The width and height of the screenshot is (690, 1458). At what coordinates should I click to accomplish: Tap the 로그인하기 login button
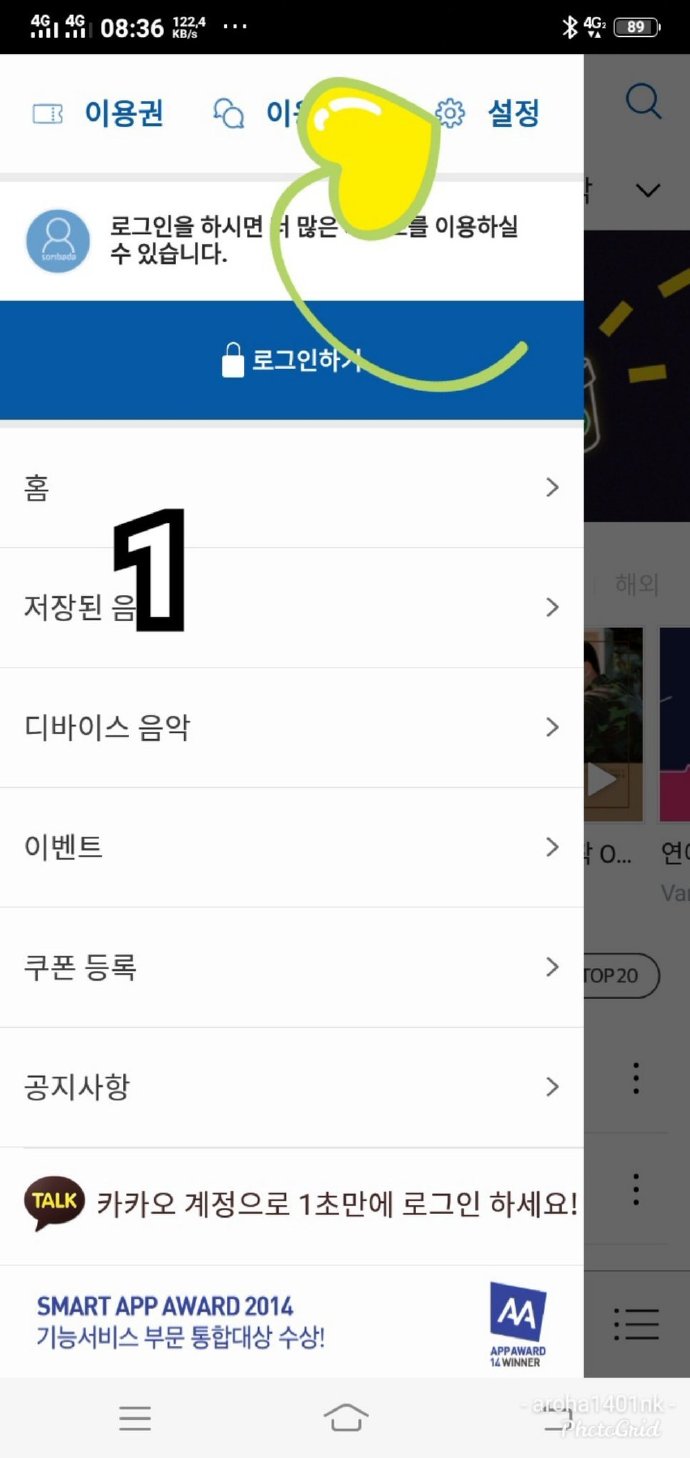[292, 360]
